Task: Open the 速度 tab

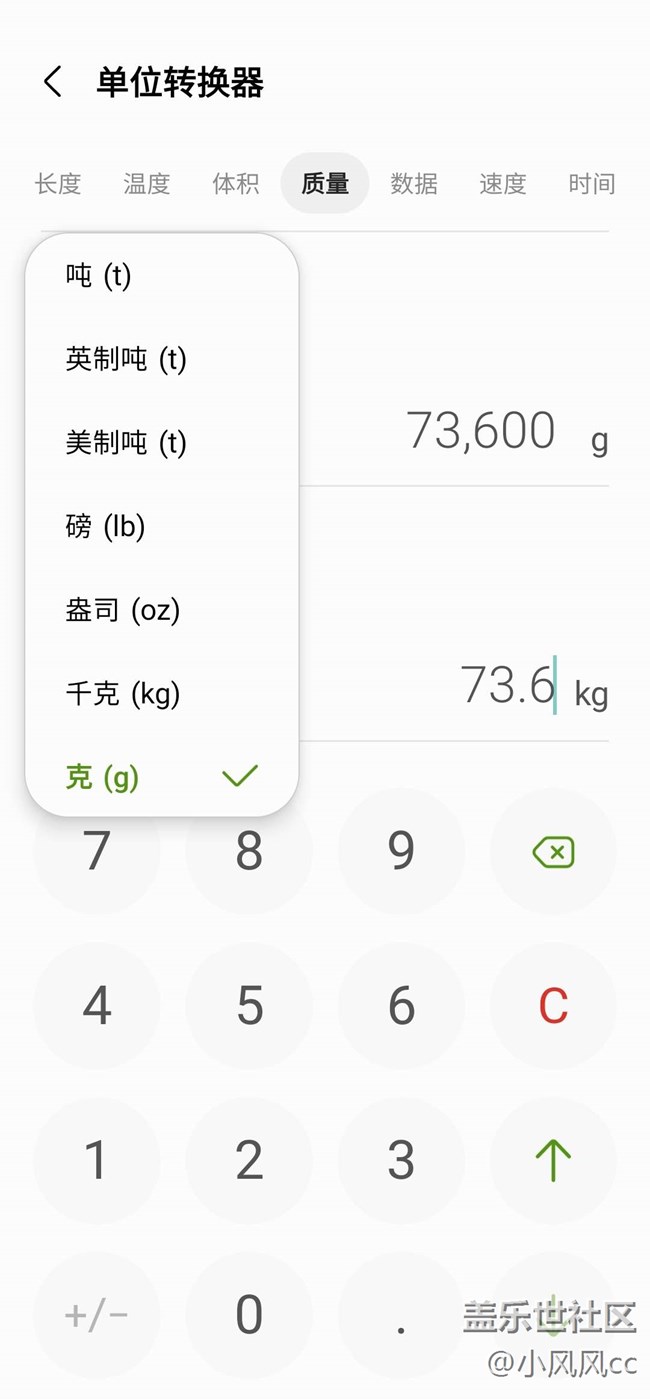Action: pos(503,184)
